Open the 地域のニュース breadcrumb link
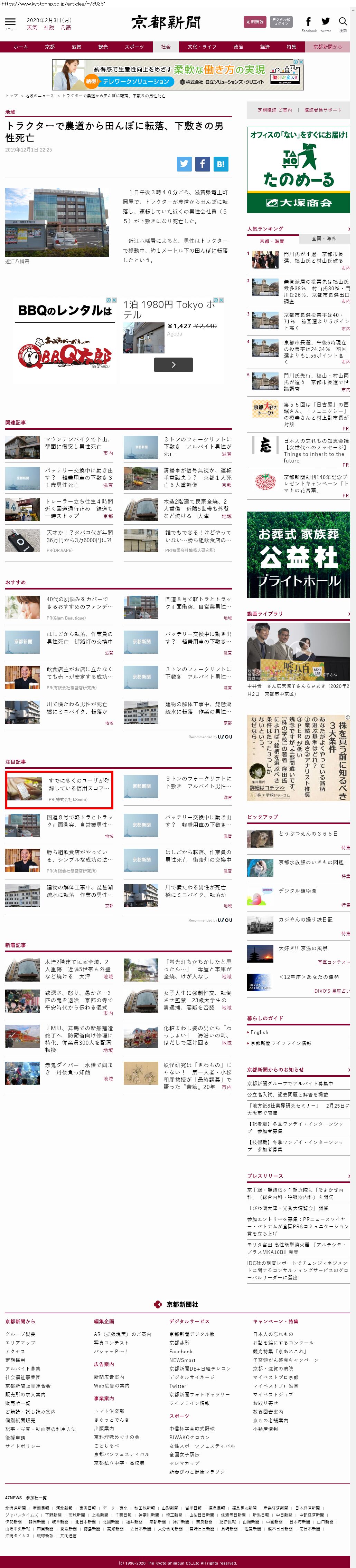356x1568 pixels. pyautogui.click(x=40, y=96)
